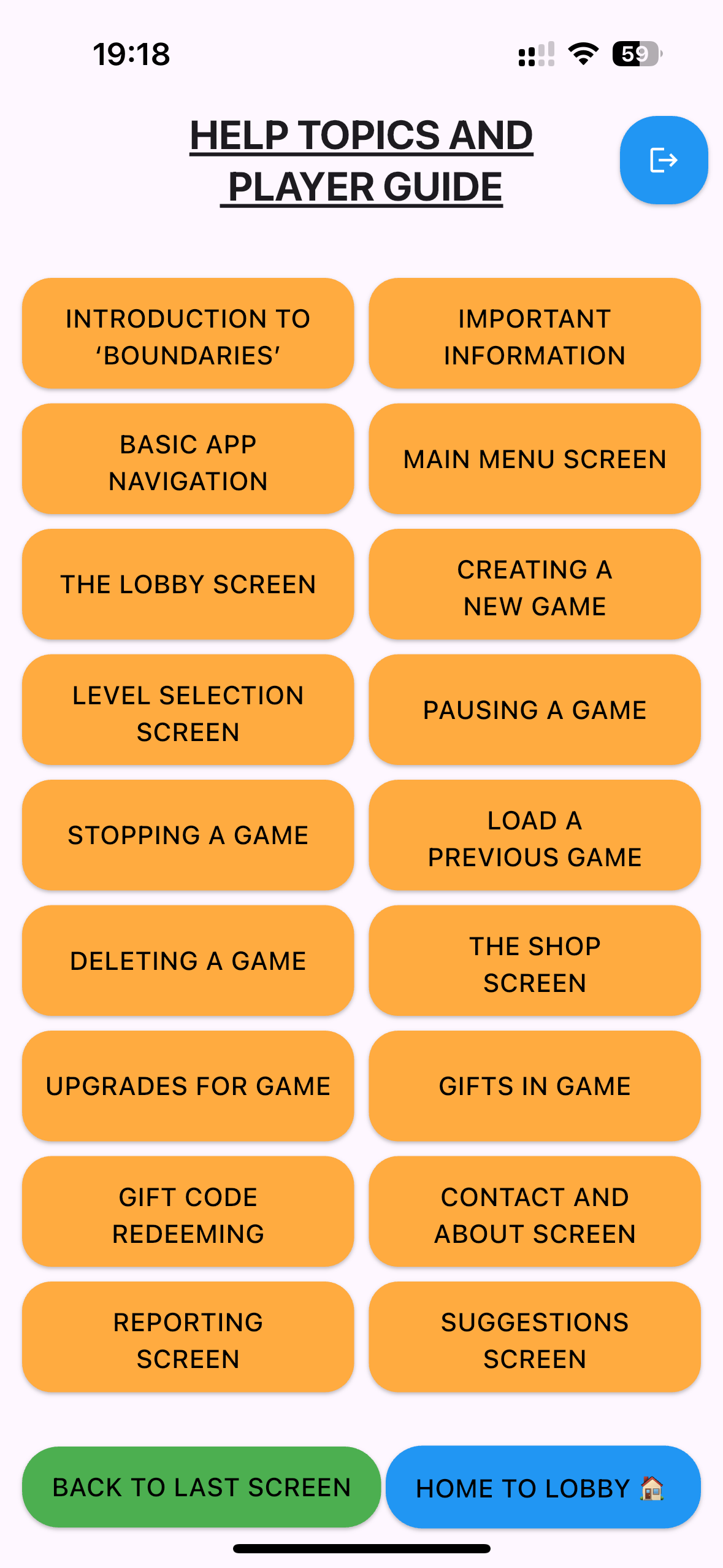Image resolution: width=723 pixels, height=1568 pixels.
Task: Tap the blue logout icon button
Action: pos(664,160)
